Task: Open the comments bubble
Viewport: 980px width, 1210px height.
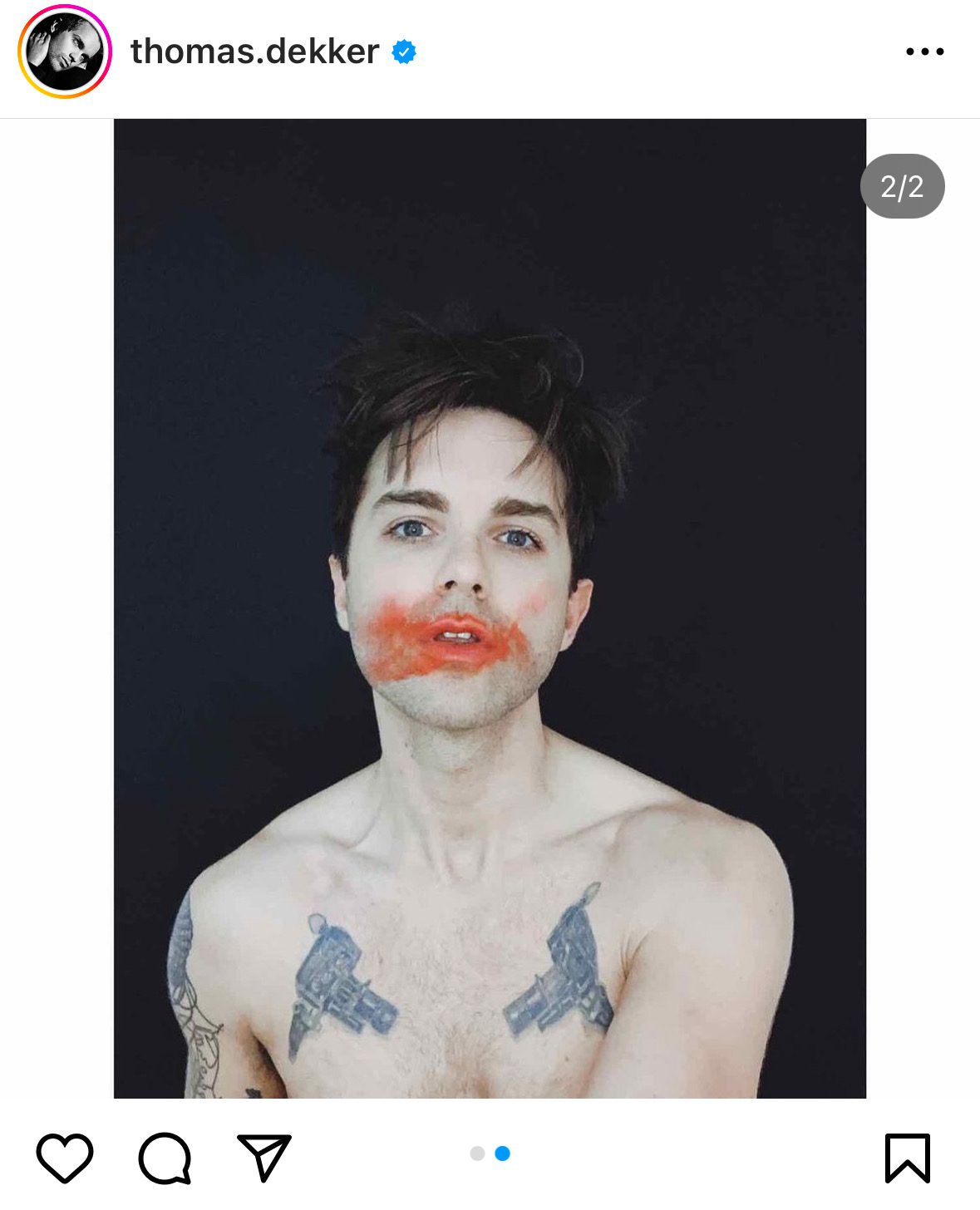Action: (165, 1157)
